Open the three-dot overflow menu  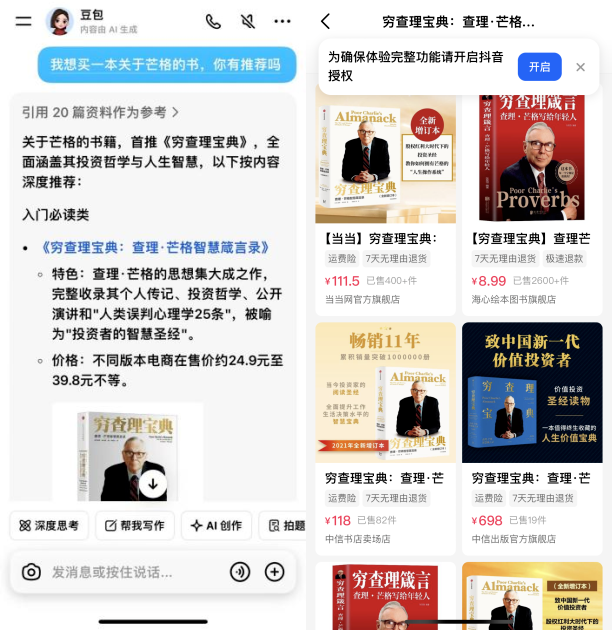(x=283, y=21)
